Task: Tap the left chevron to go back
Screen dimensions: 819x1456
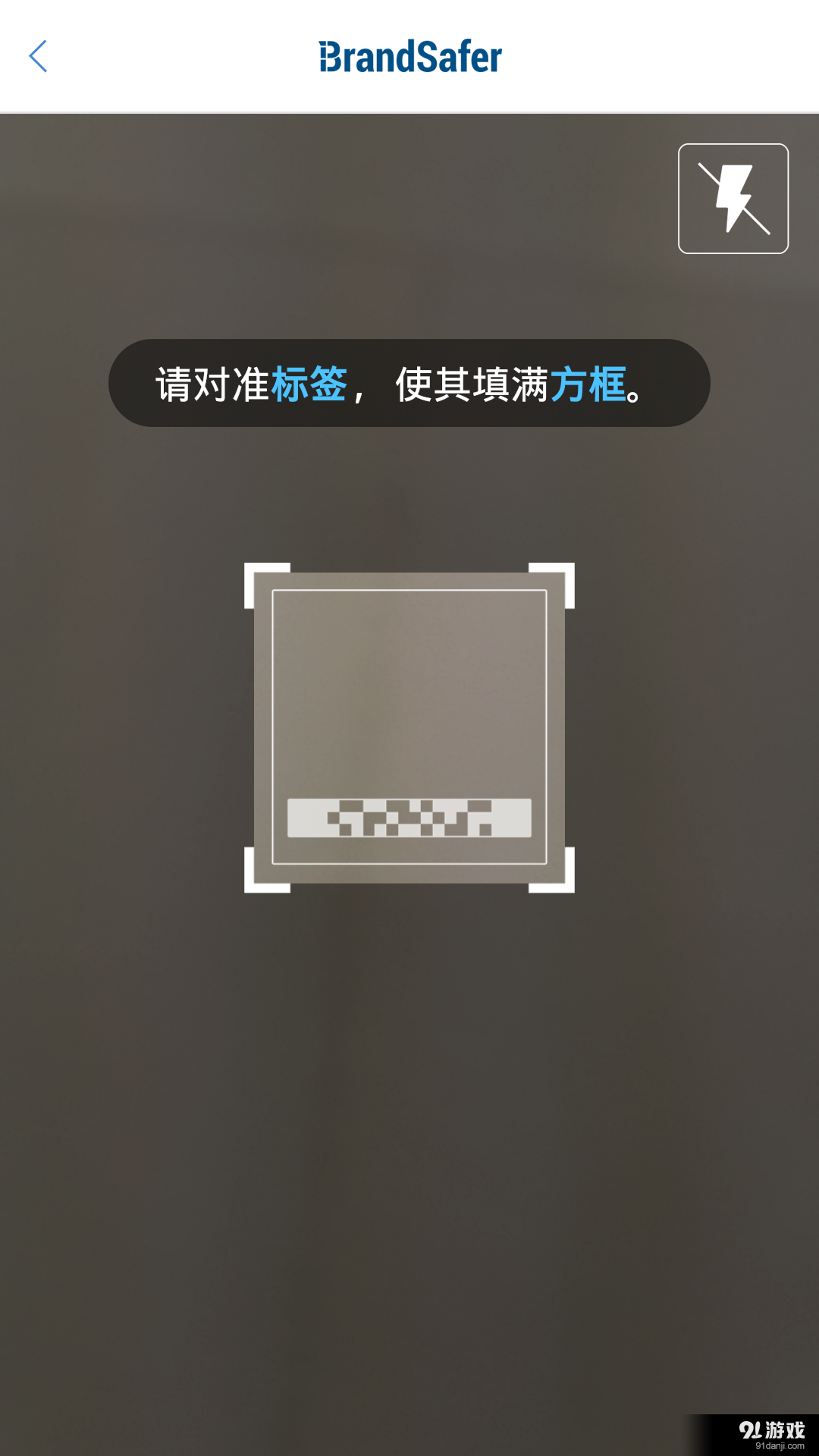Action: pyautogui.click(x=38, y=56)
